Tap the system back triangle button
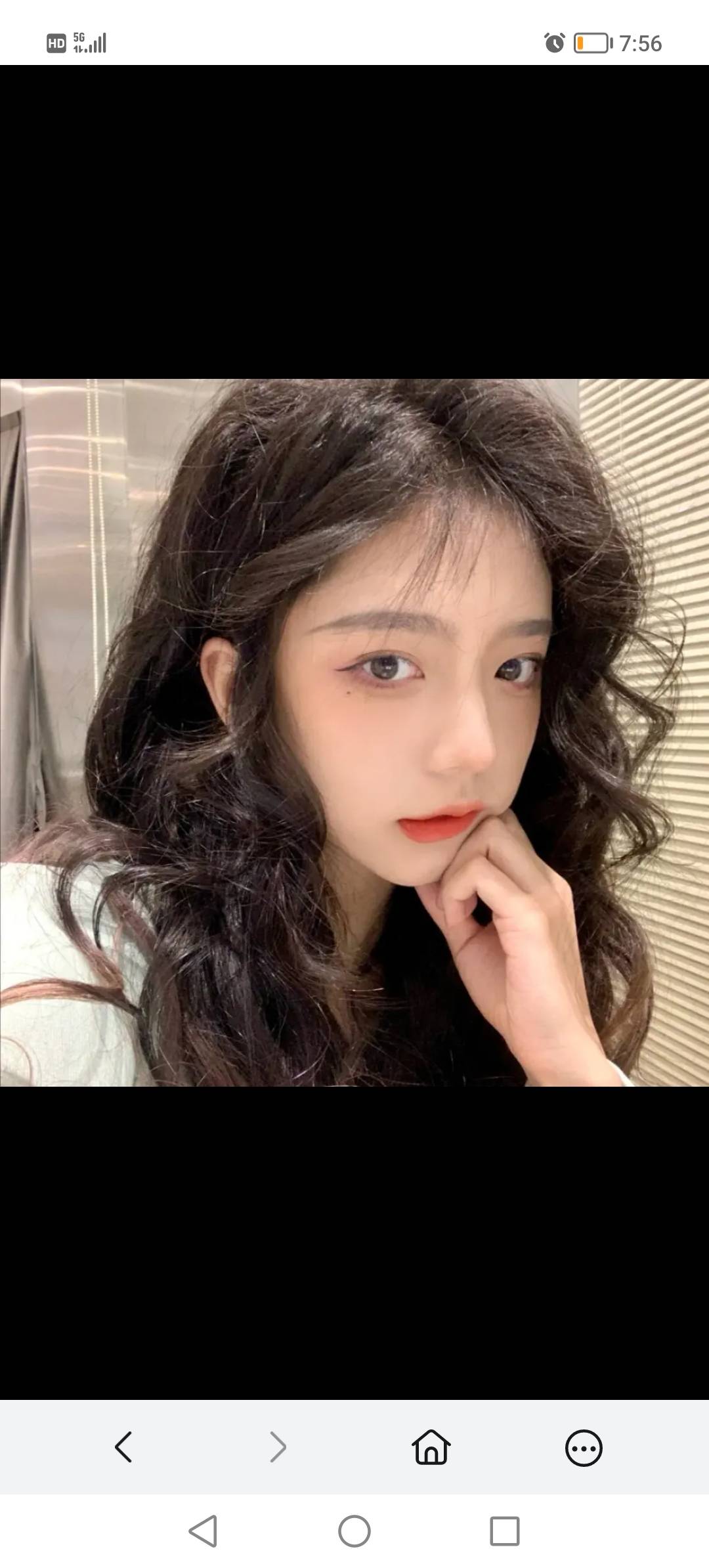 [203, 1531]
